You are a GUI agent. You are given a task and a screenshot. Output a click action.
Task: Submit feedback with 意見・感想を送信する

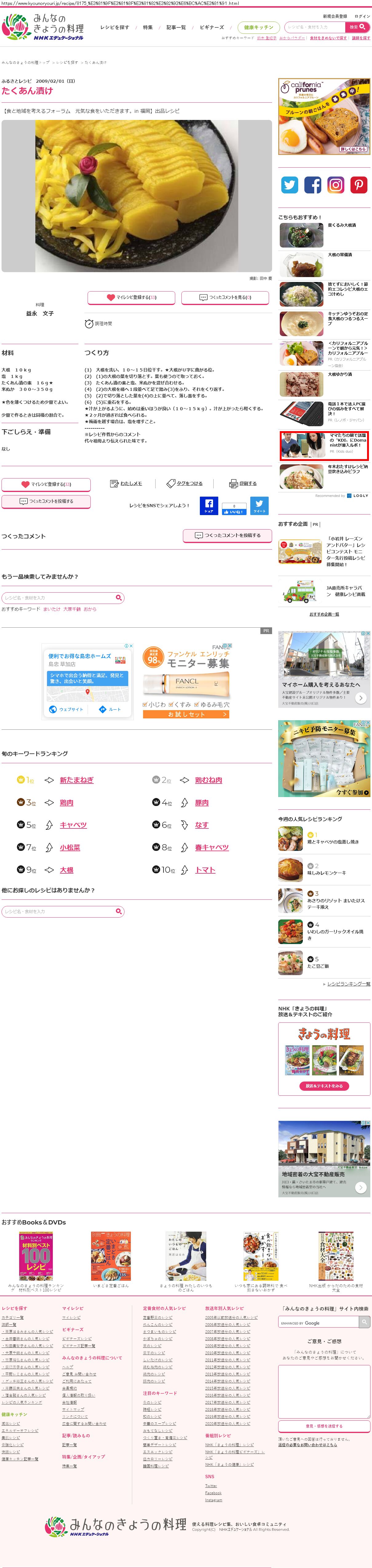[x=324, y=1426]
